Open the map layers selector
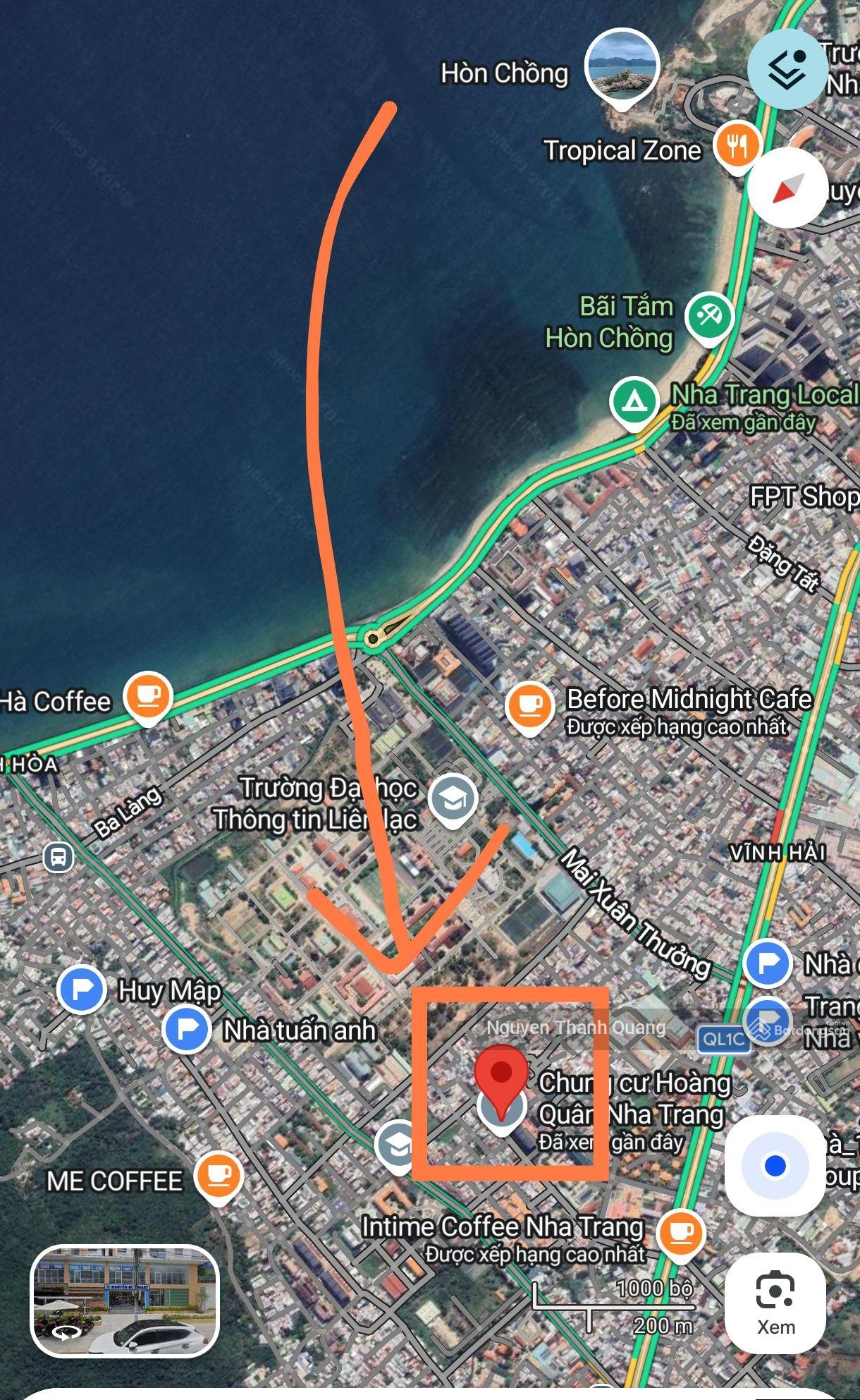The image size is (860, 1400). [x=787, y=68]
